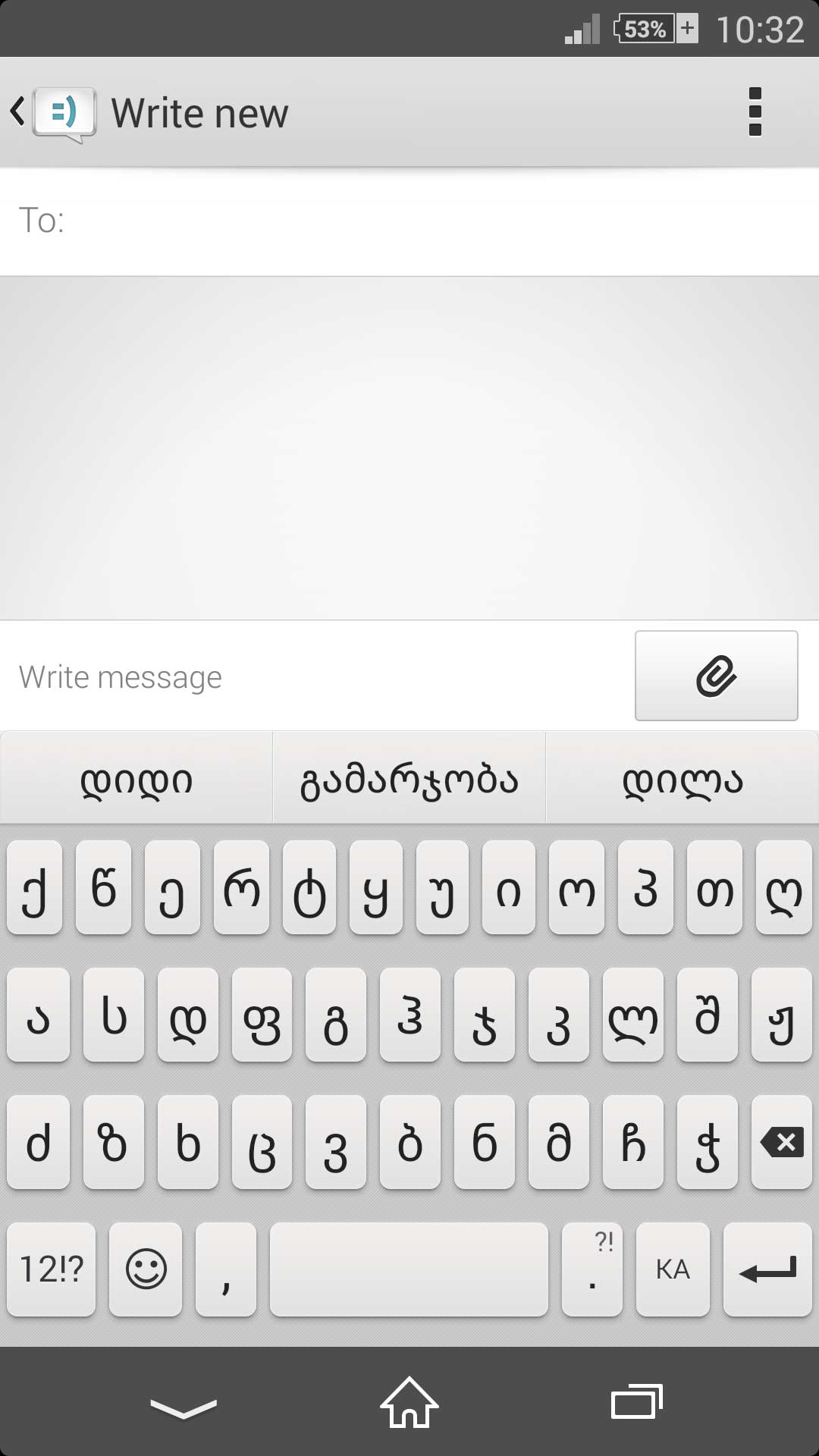Viewport: 819px width, 1456px height.
Task: Open the emoji smiley keyboard
Action: click(x=146, y=1269)
